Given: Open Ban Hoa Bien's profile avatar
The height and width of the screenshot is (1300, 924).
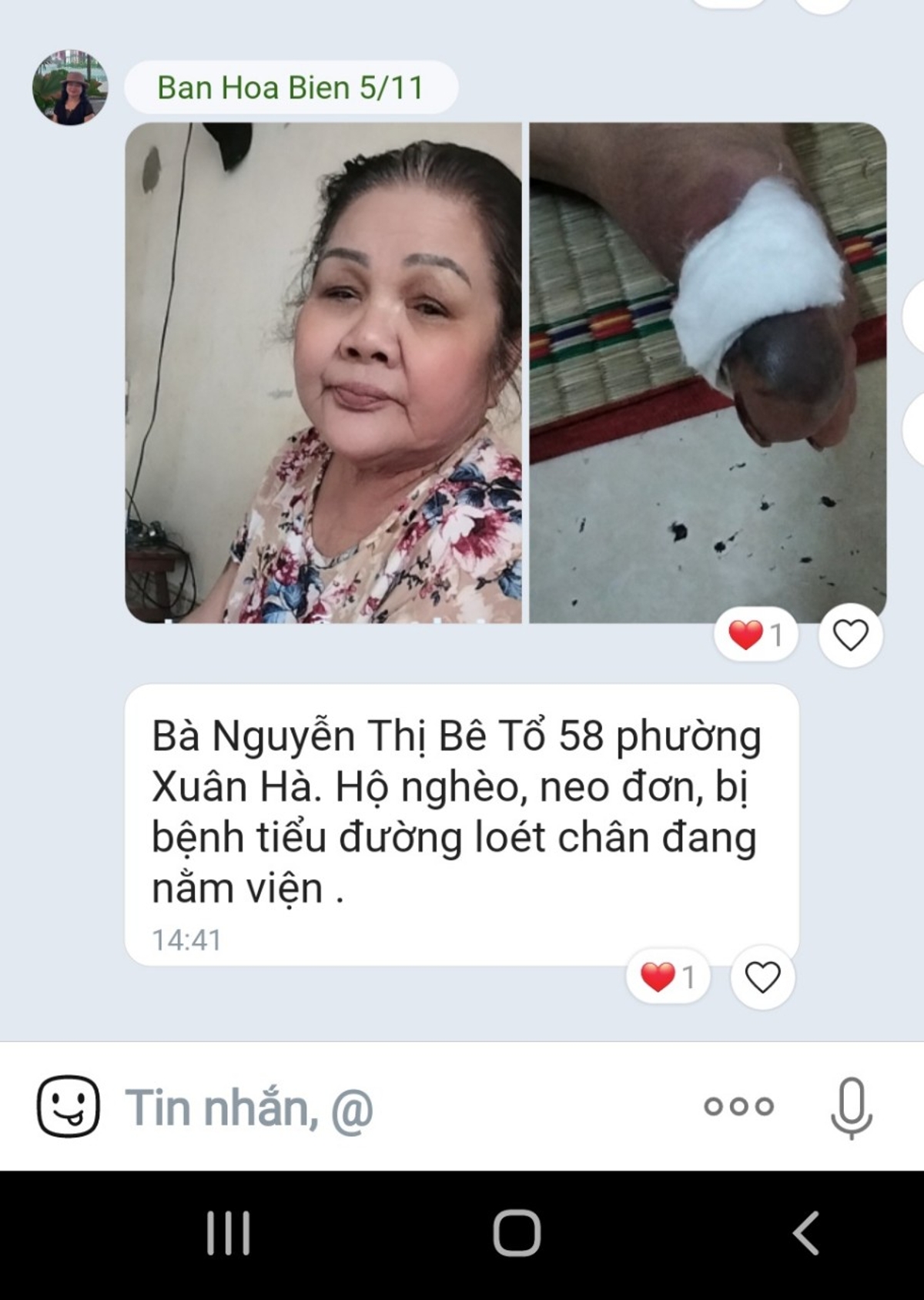Looking at the screenshot, I should pyautogui.click(x=70, y=88).
